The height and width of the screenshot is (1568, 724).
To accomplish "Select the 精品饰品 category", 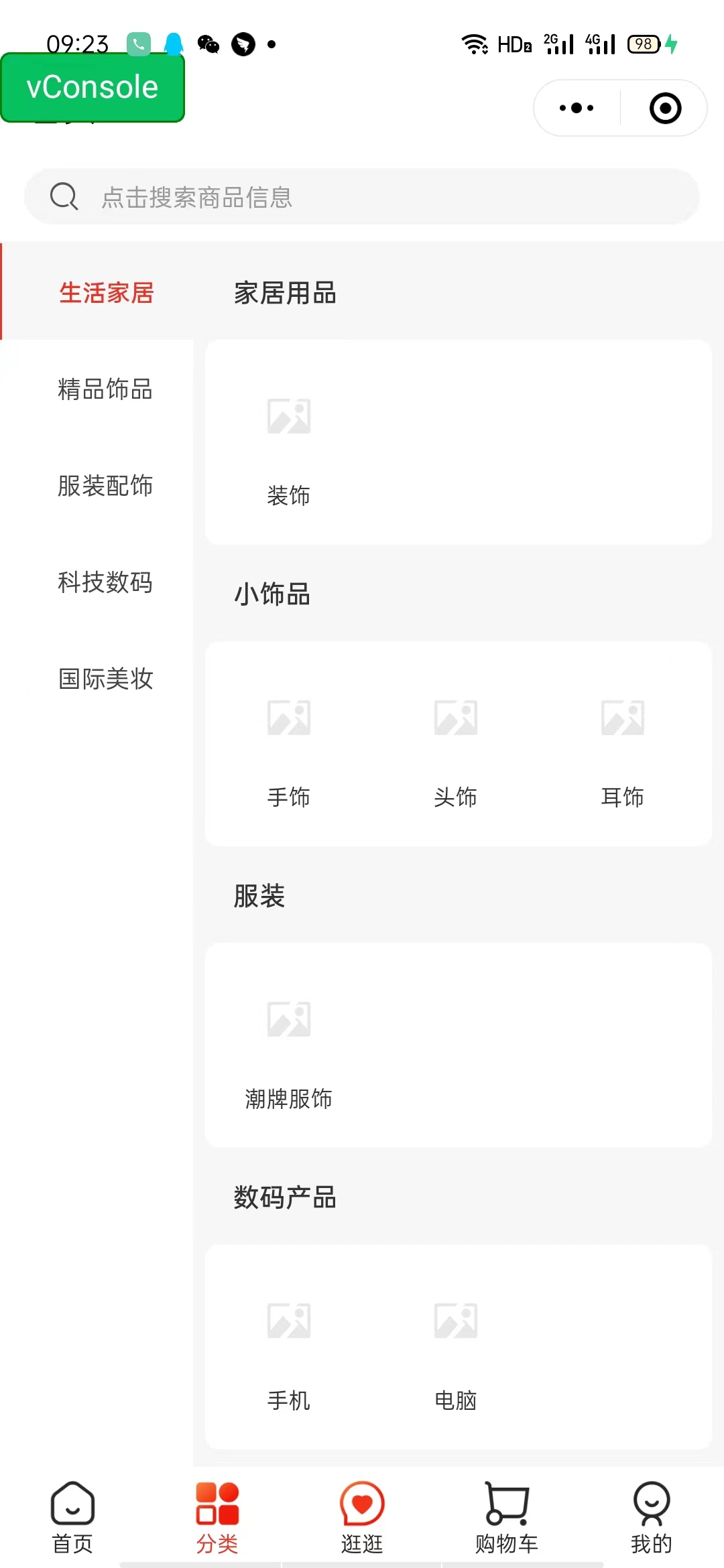I will pyautogui.click(x=105, y=389).
